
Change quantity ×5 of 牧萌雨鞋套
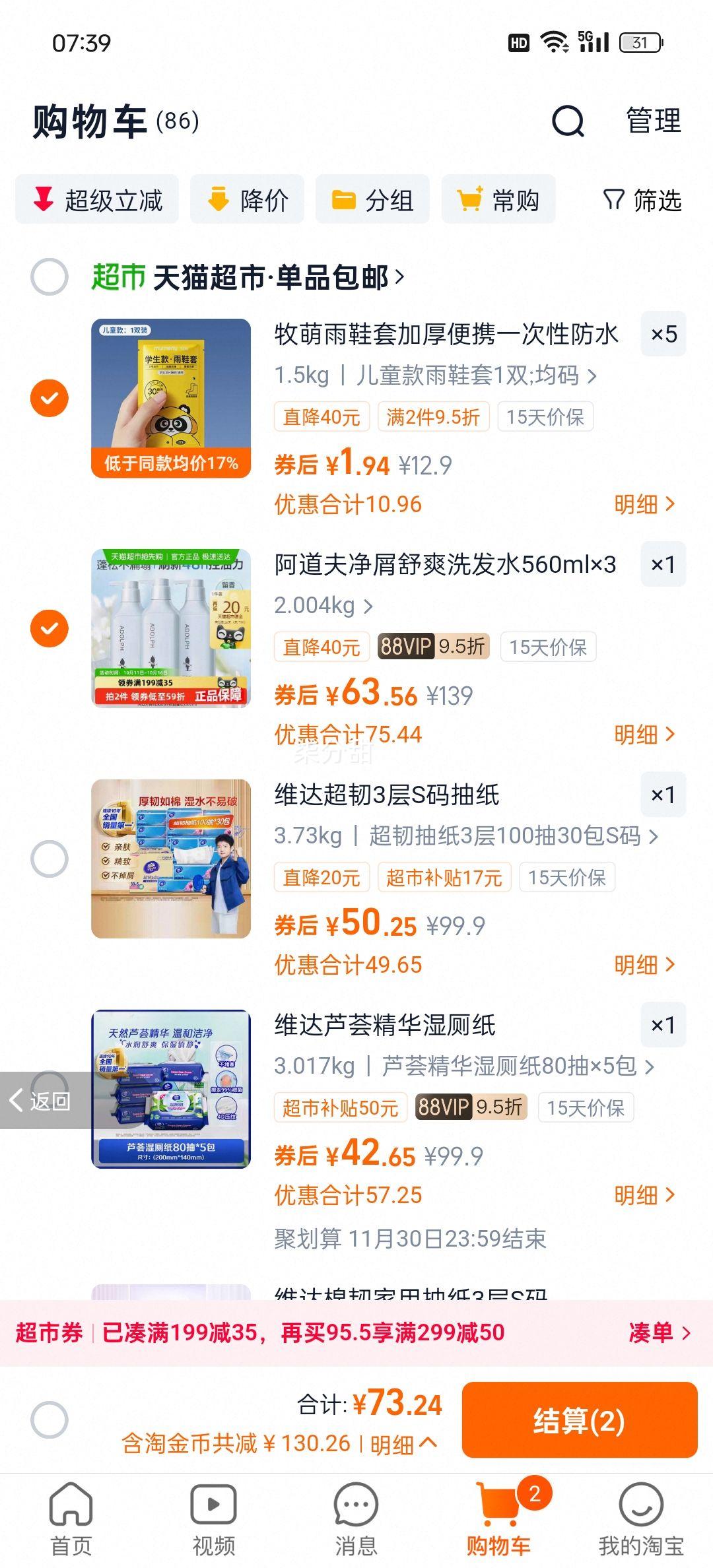click(x=663, y=334)
